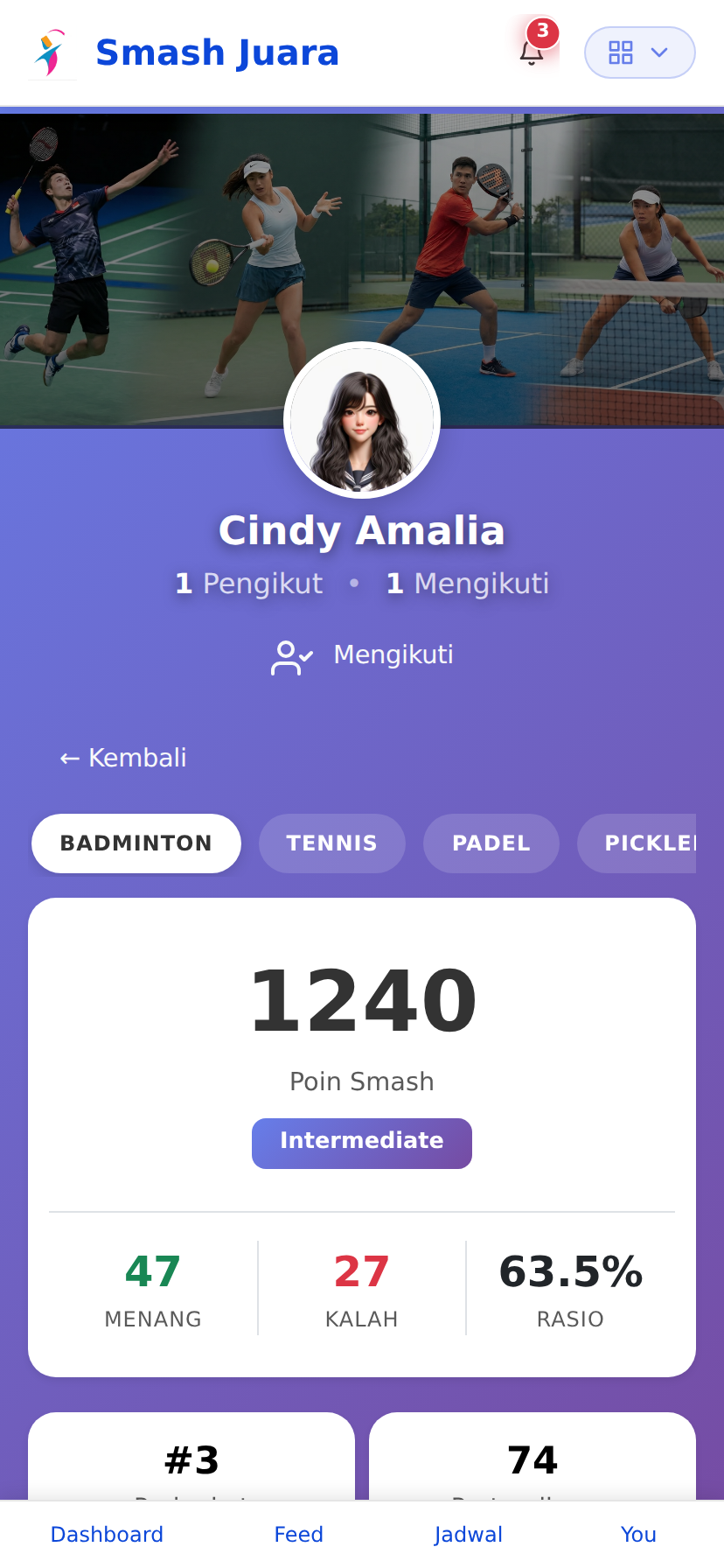Click the notification badge showing 3
Image resolution: width=724 pixels, height=1568 pixels.
tap(541, 32)
